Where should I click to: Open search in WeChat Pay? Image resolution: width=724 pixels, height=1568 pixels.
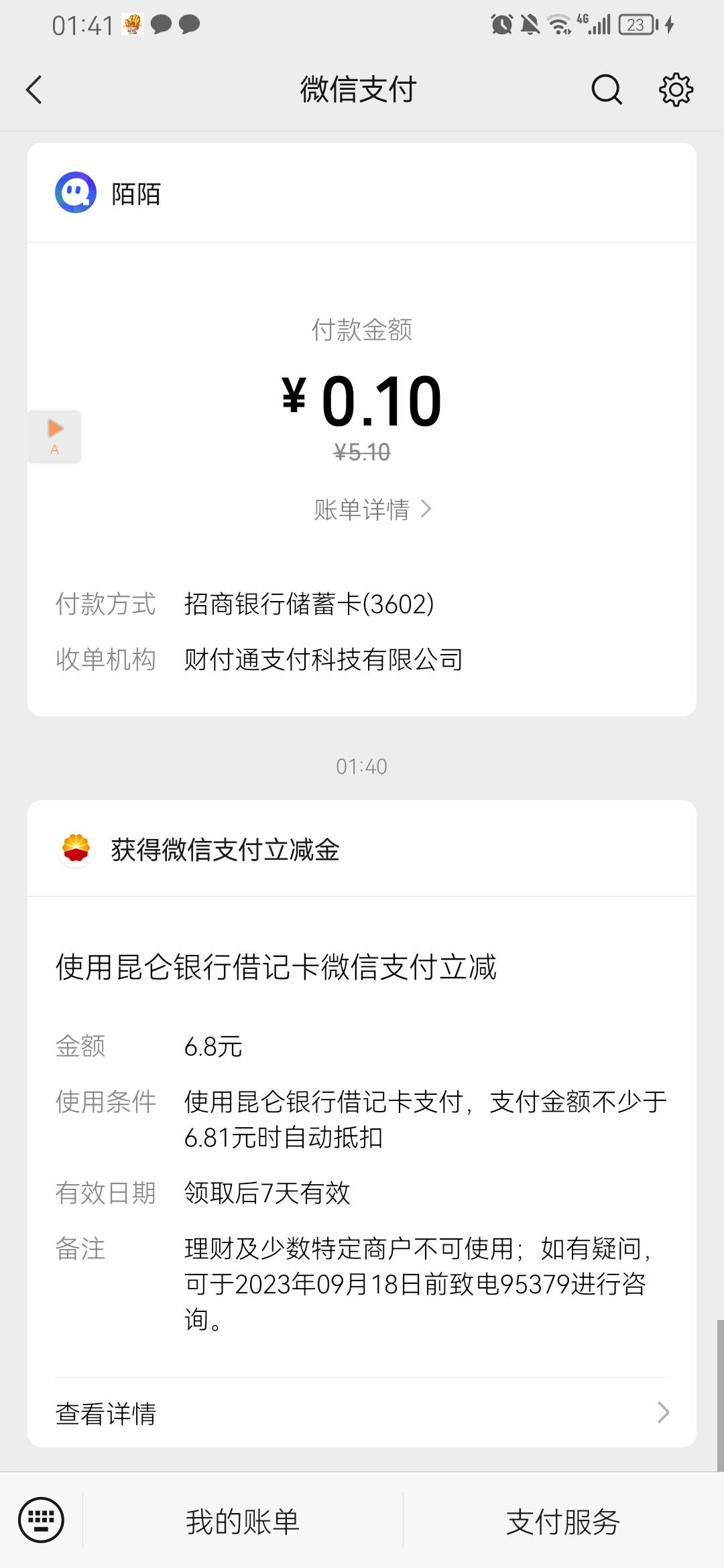pyautogui.click(x=606, y=90)
